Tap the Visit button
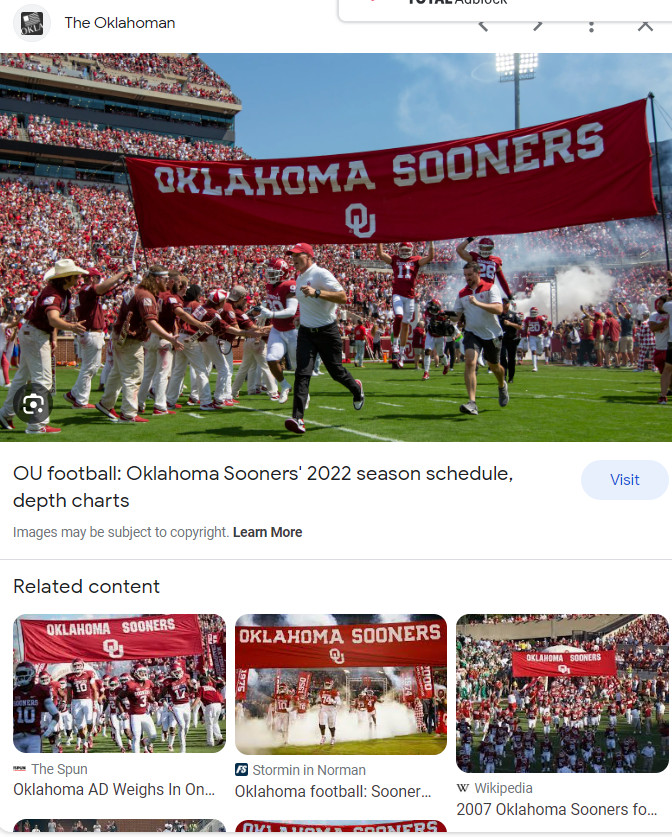This screenshot has height=837, width=672. tap(624, 480)
